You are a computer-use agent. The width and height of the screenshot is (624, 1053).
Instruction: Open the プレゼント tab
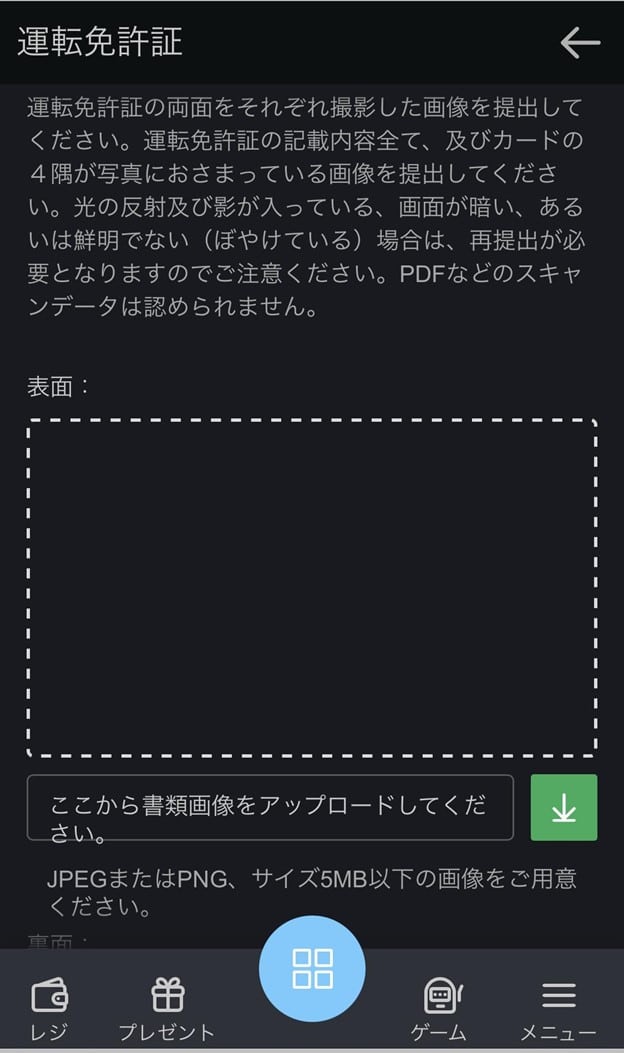coord(167,1008)
